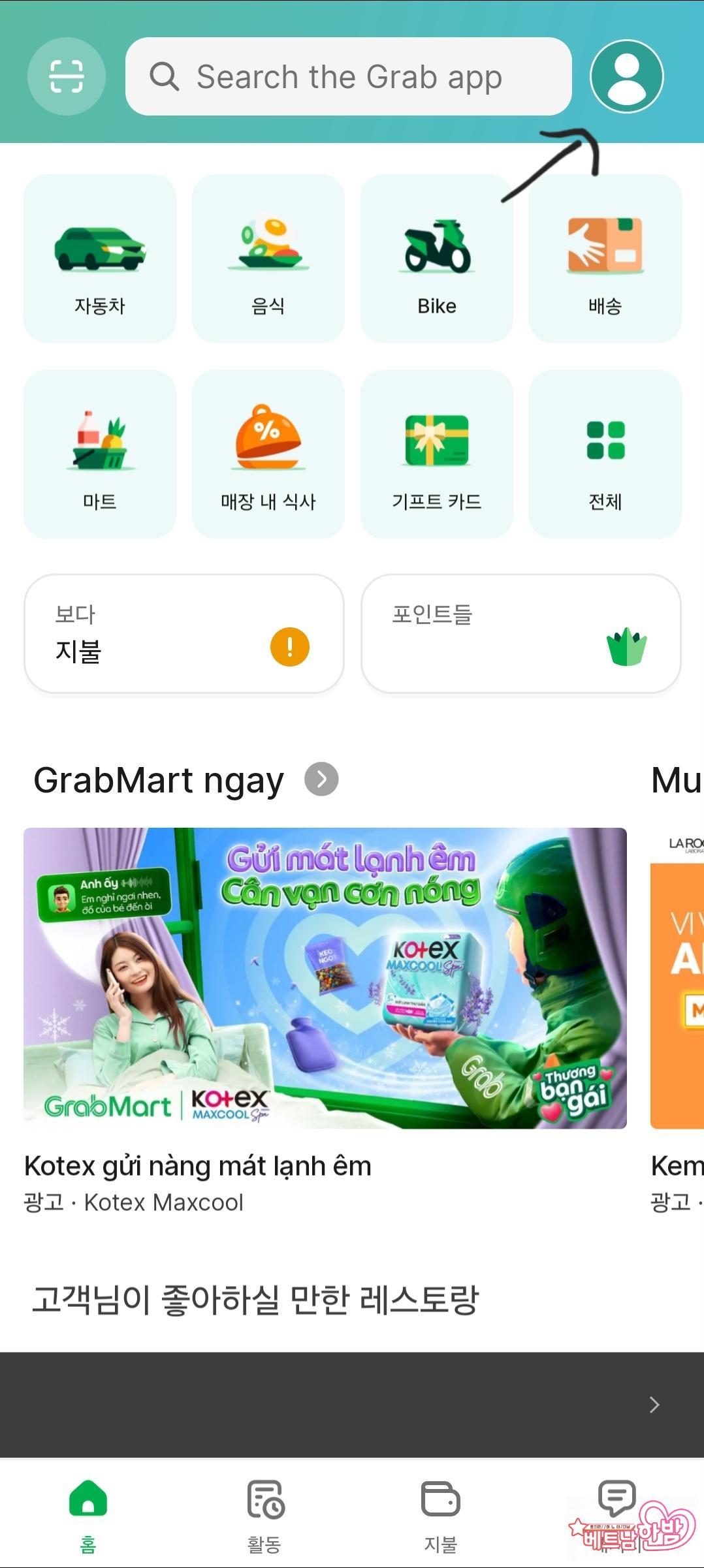The height and width of the screenshot is (1568, 704).
Task: Open the 지불 payment card
Action: click(184, 633)
